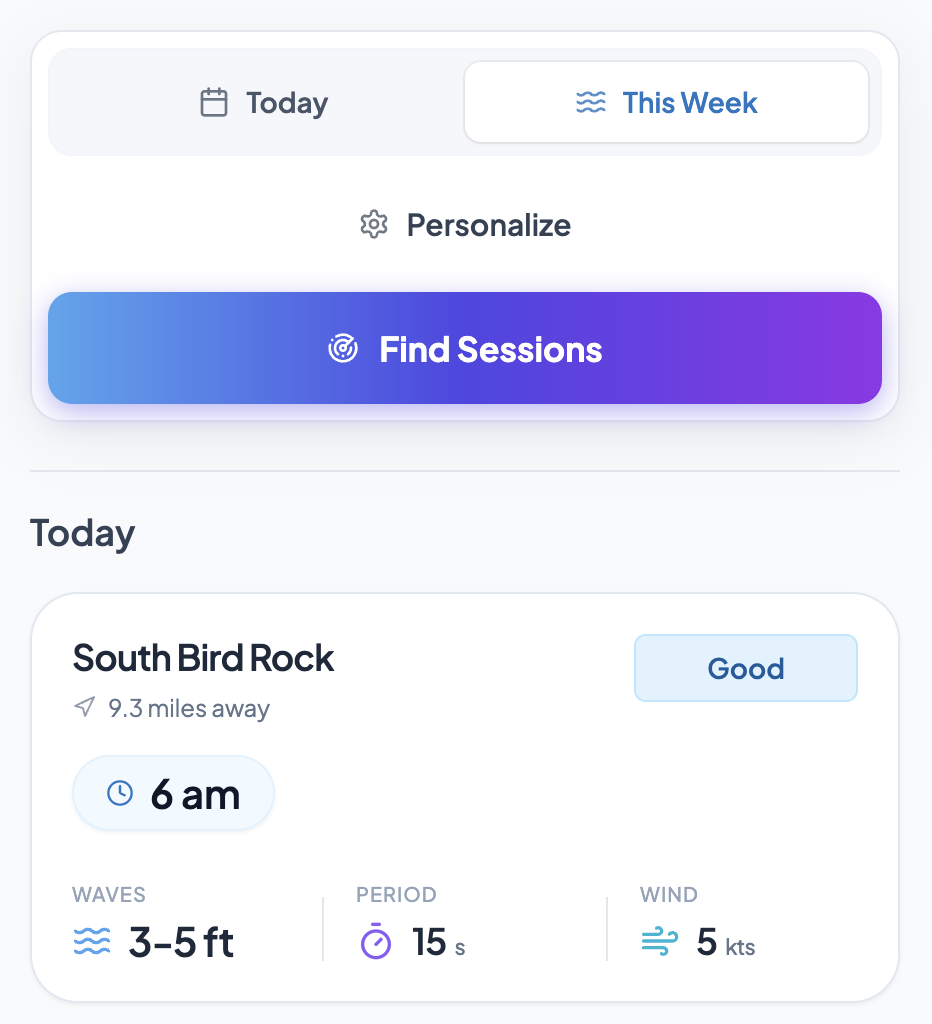Click the timer icon beside the 15 s period

click(376, 940)
